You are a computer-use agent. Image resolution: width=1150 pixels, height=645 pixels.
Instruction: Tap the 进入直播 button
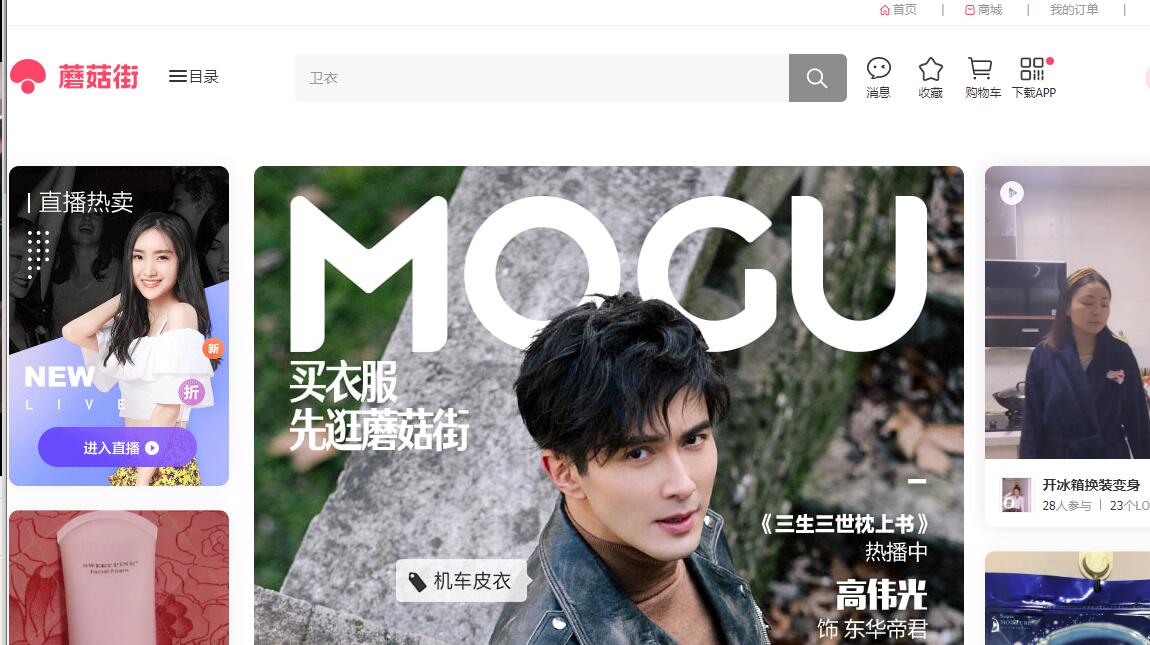(x=118, y=447)
